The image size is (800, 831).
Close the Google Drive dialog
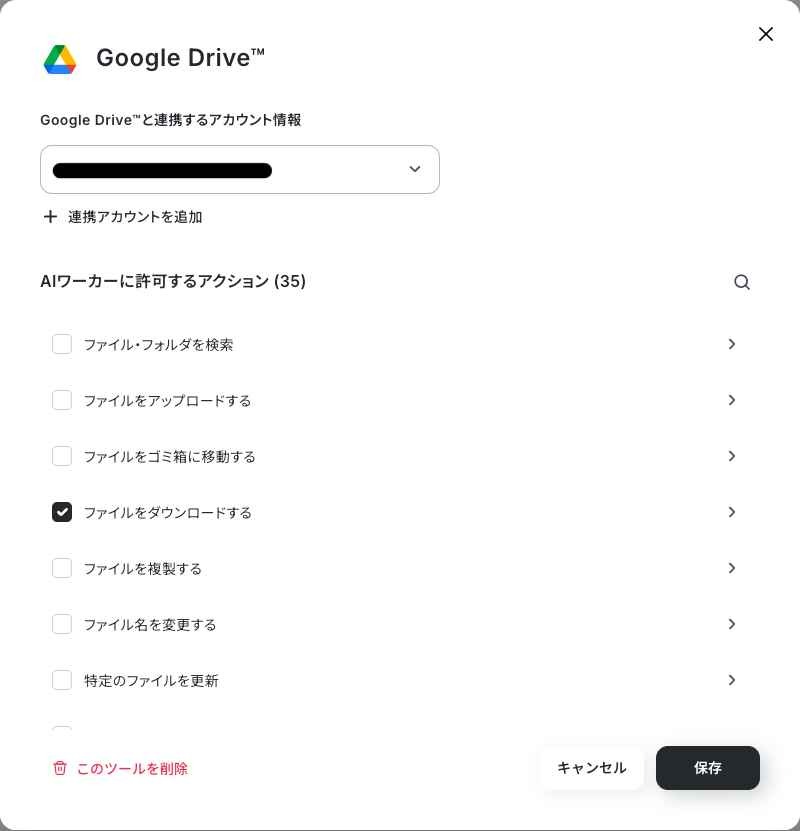click(766, 34)
